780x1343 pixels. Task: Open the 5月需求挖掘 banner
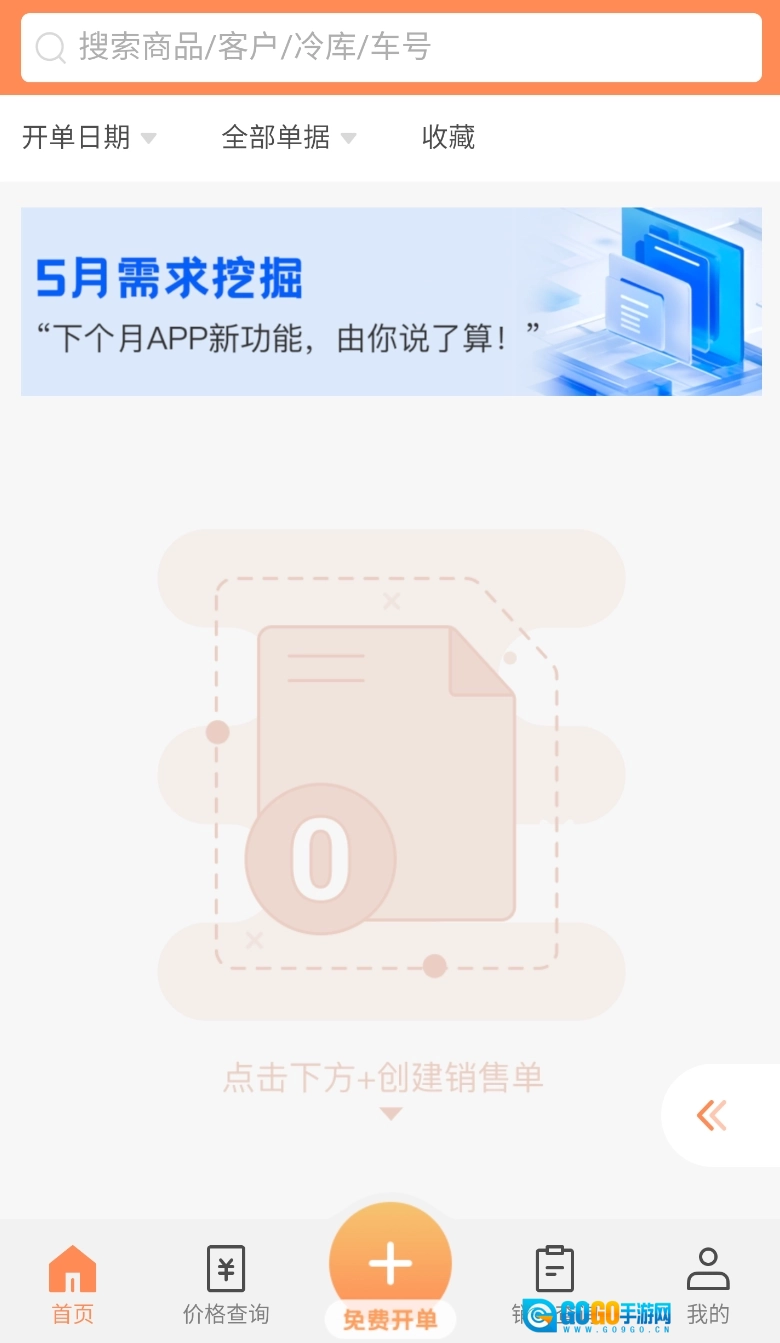(x=390, y=301)
